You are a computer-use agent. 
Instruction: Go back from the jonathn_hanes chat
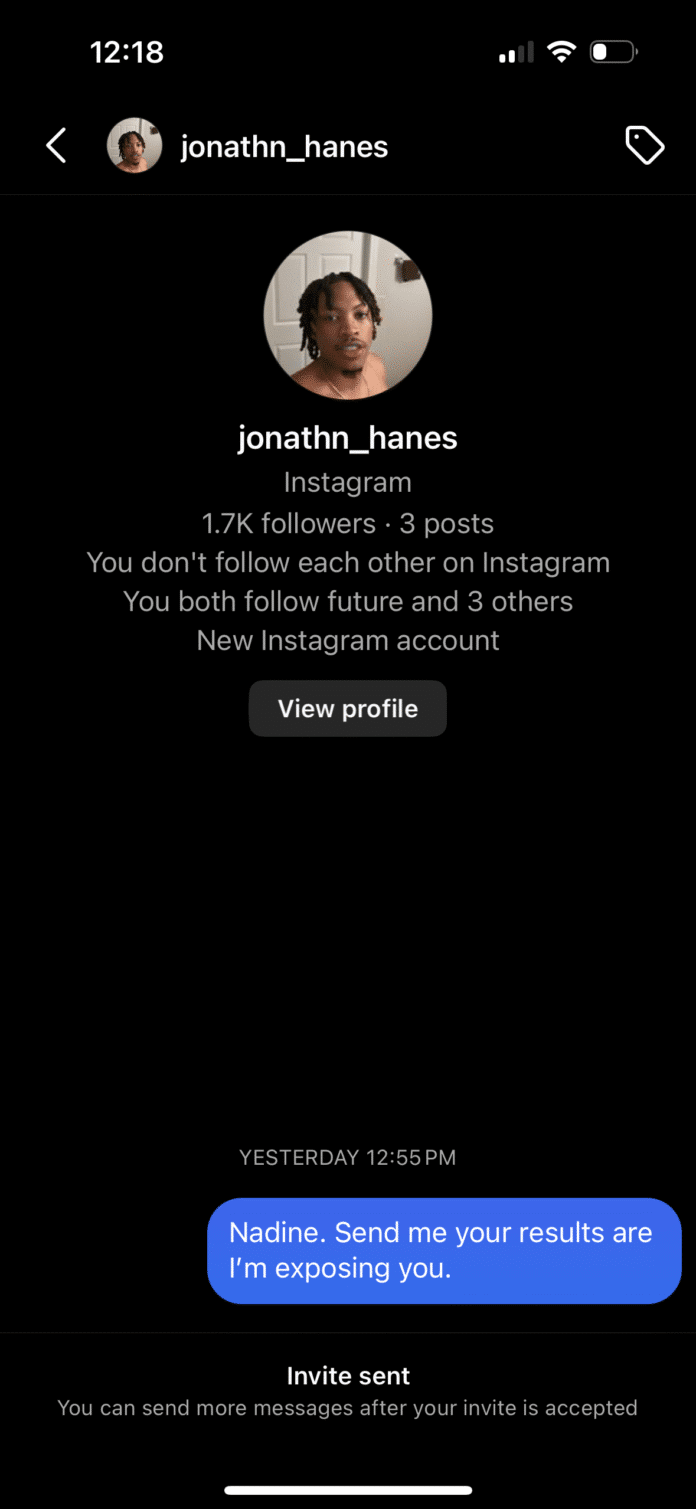pyautogui.click(x=56, y=146)
